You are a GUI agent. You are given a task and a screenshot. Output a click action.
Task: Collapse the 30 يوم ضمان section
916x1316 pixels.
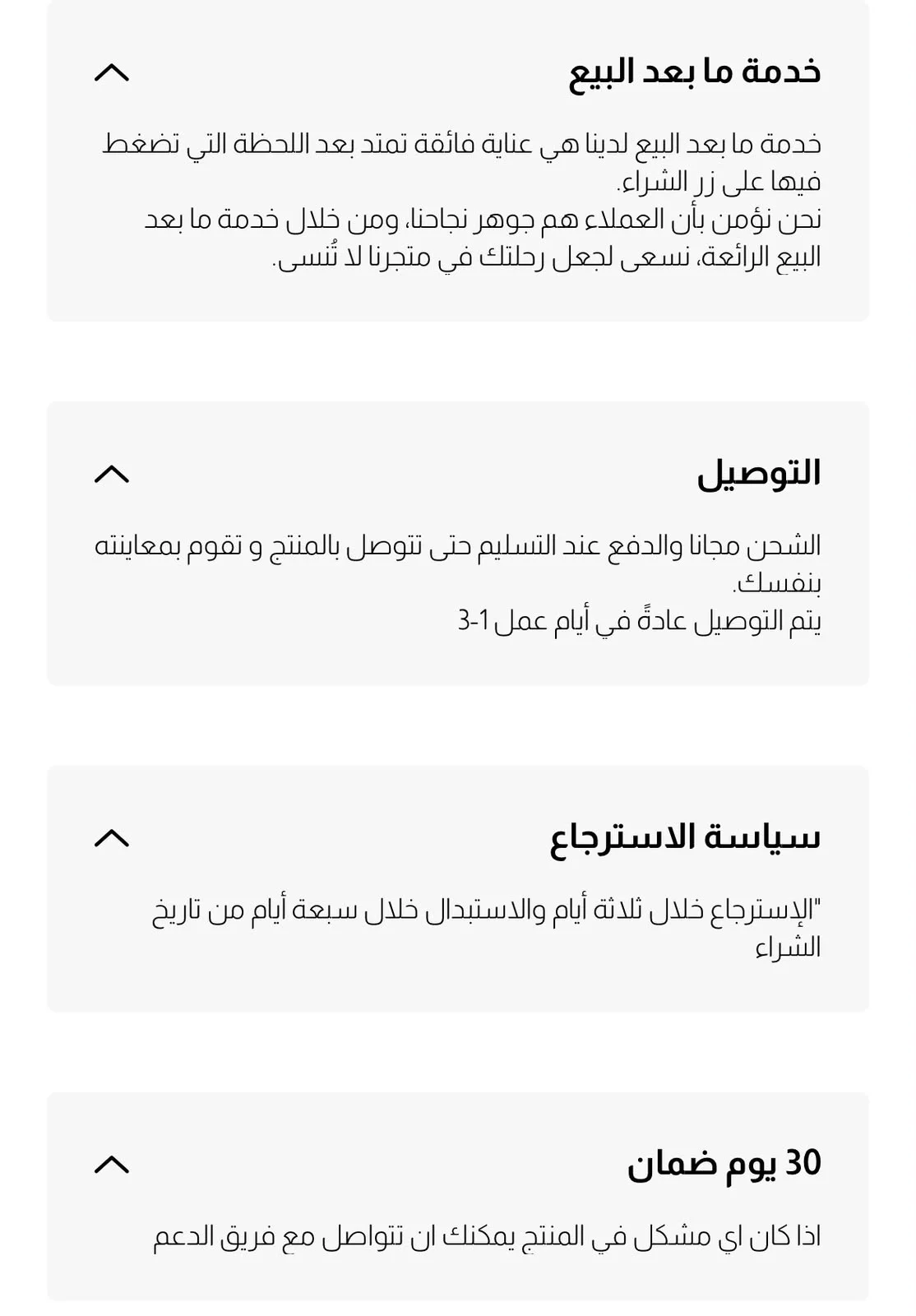coord(112,1165)
